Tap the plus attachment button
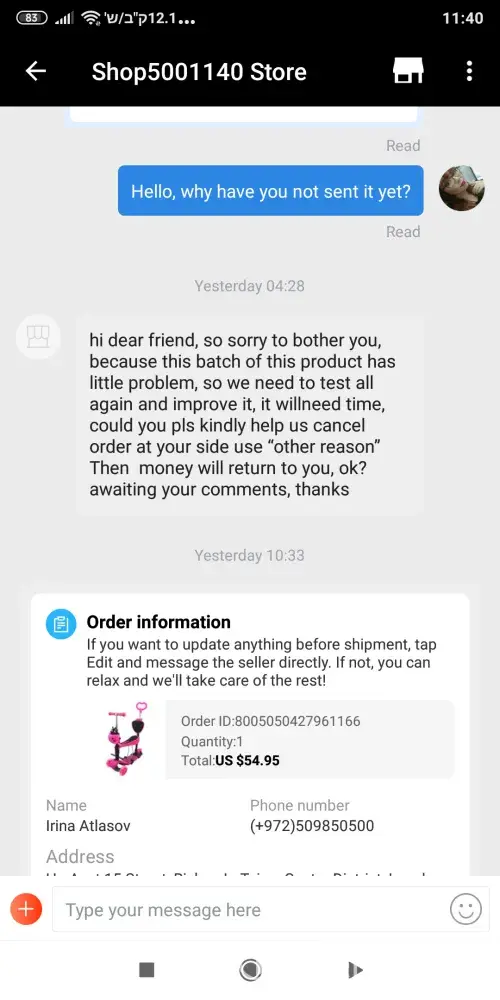This screenshot has height=1000, width=500. pos(26,909)
